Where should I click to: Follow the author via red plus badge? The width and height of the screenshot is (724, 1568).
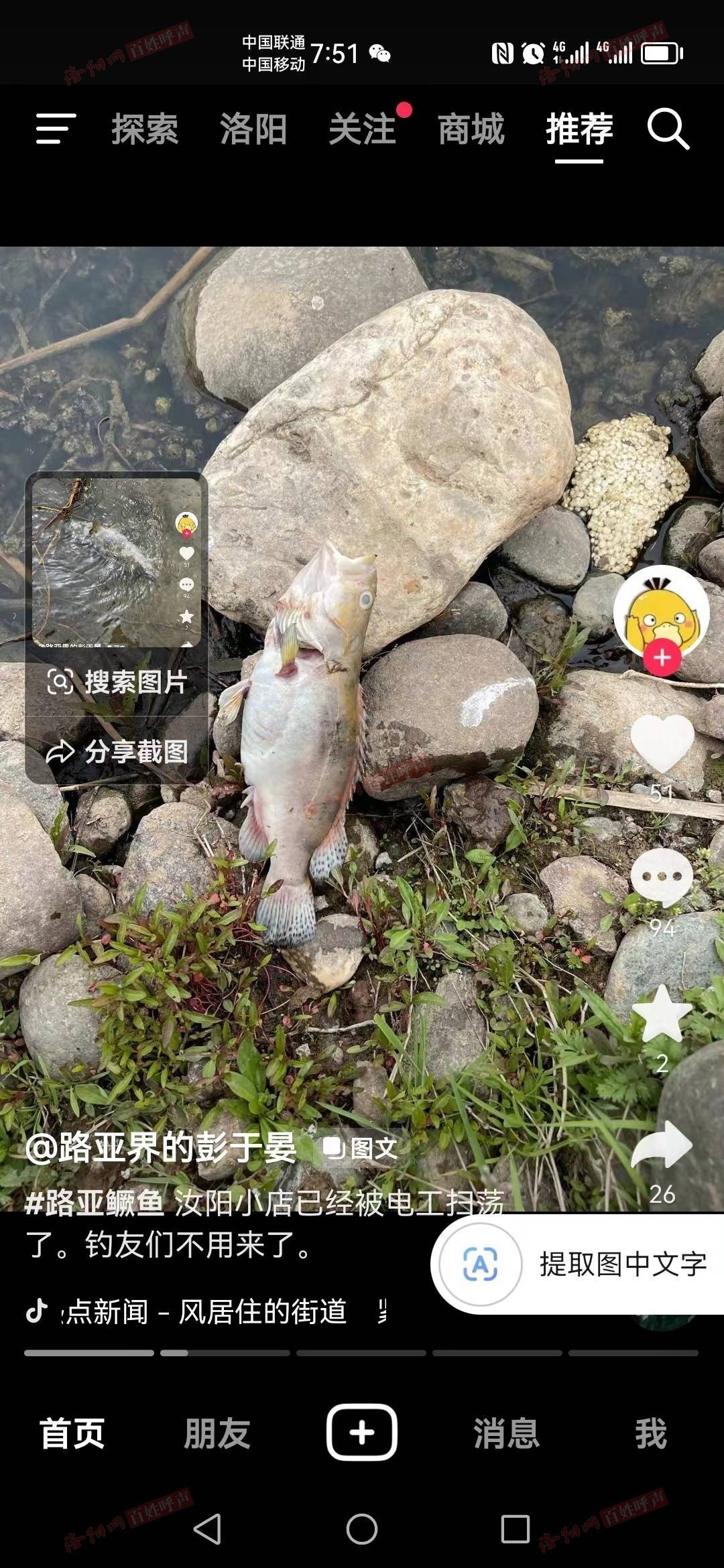(662, 657)
